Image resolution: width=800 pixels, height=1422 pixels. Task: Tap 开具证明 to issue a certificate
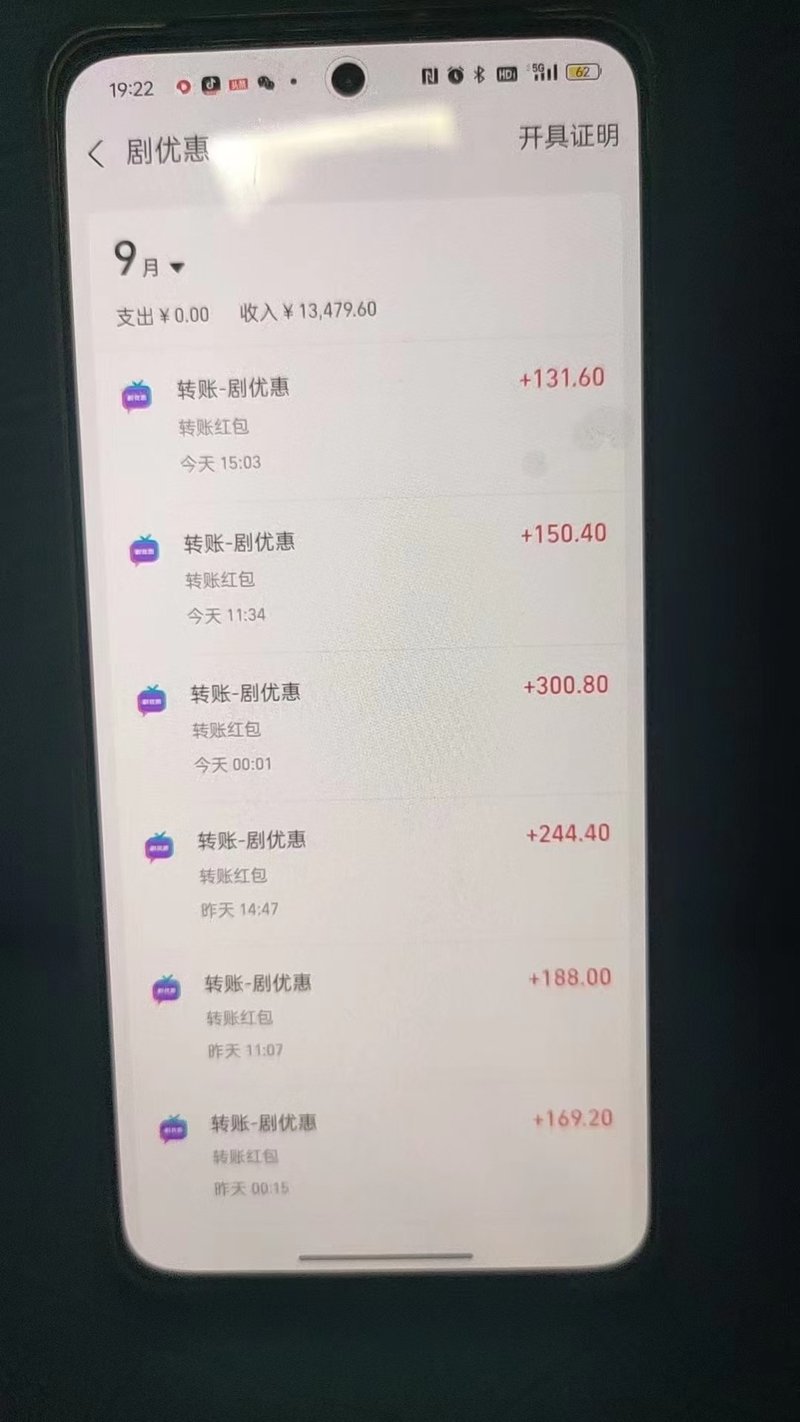568,137
